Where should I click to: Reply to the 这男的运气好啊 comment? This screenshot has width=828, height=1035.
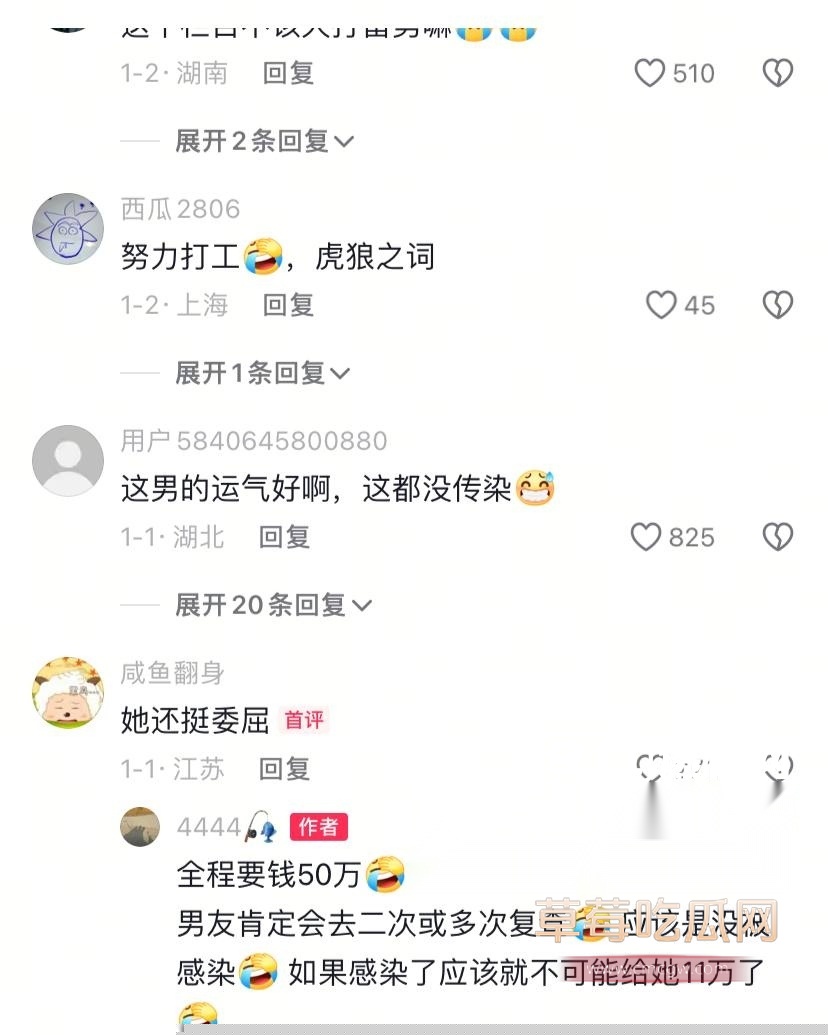click(x=285, y=537)
